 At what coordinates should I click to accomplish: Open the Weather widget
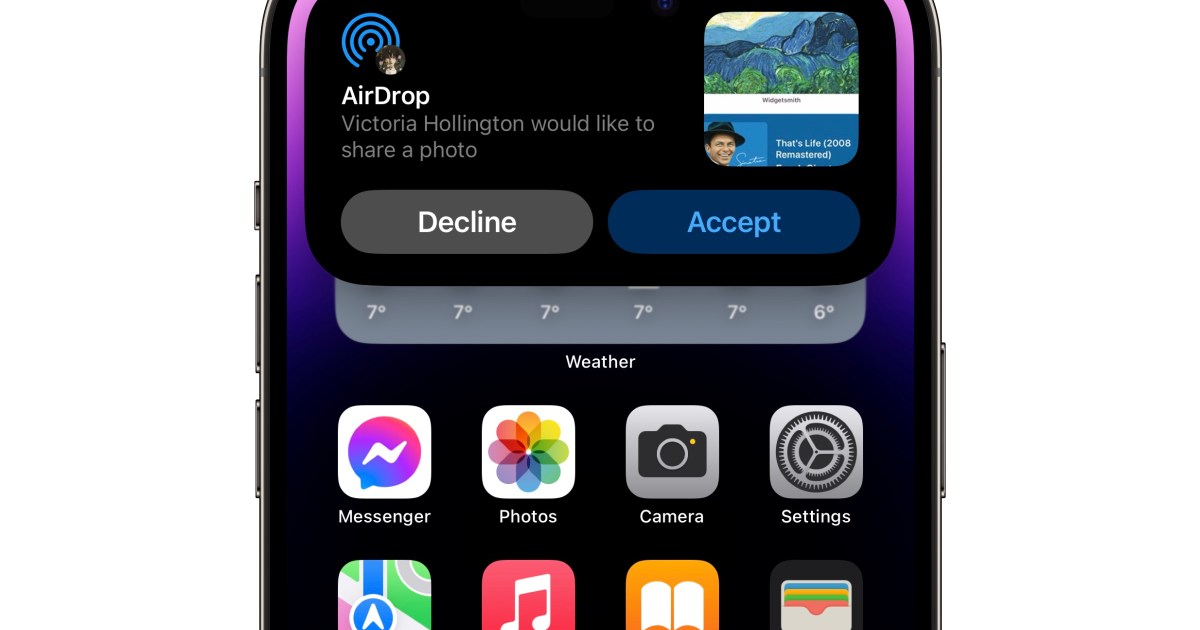tap(600, 314)
